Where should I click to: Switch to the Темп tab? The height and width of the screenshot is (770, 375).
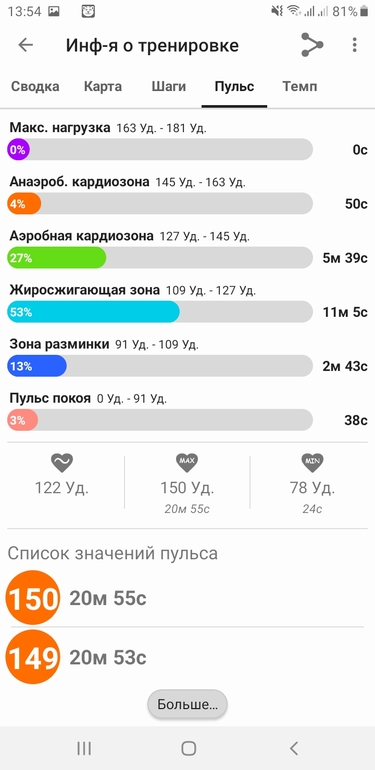[x=299, y=87]
